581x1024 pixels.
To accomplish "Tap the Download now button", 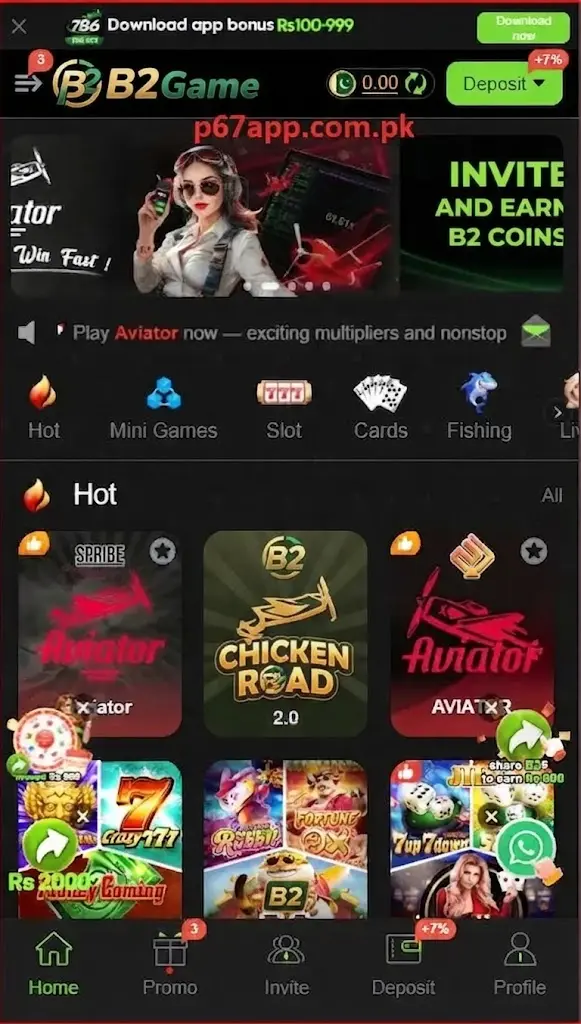I will [x=524, y=28].
